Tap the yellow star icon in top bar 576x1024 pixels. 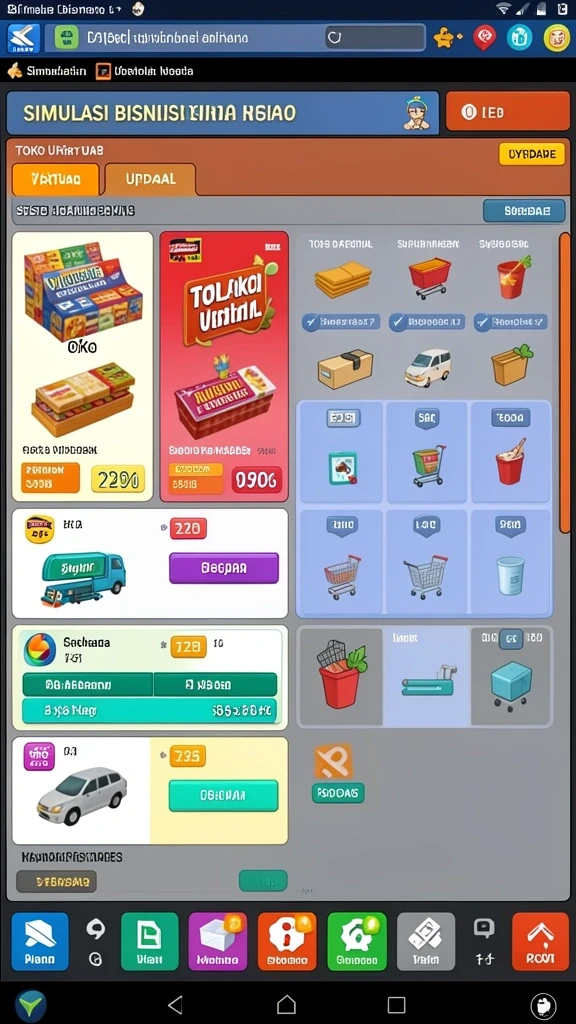point(447,38)
